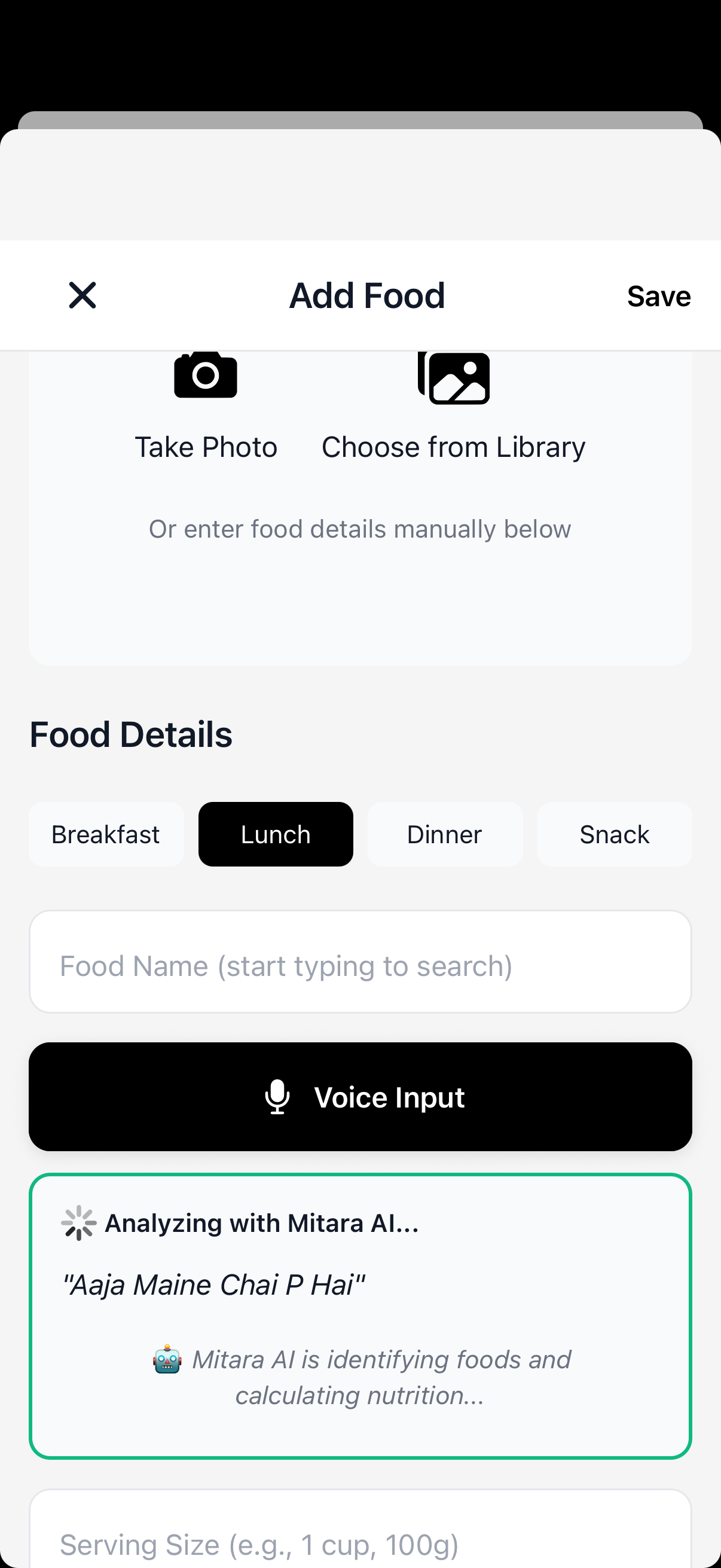Tap the camera lens inside the photo icon
The width and height of the screenshot is (721, 1568).
(x=206, y=377)
